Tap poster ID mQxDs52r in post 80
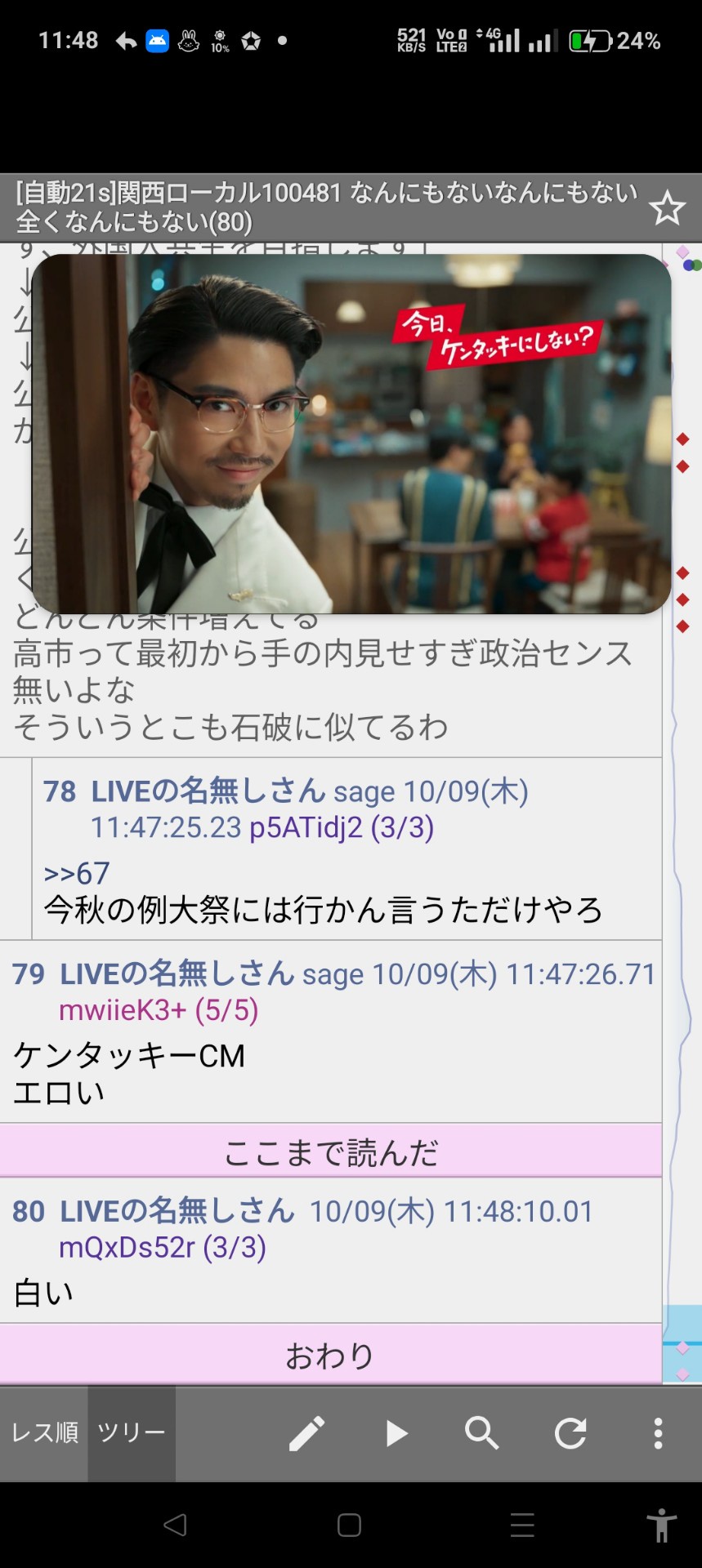Screen dimensions: 702x1568 click(127, 1247)
